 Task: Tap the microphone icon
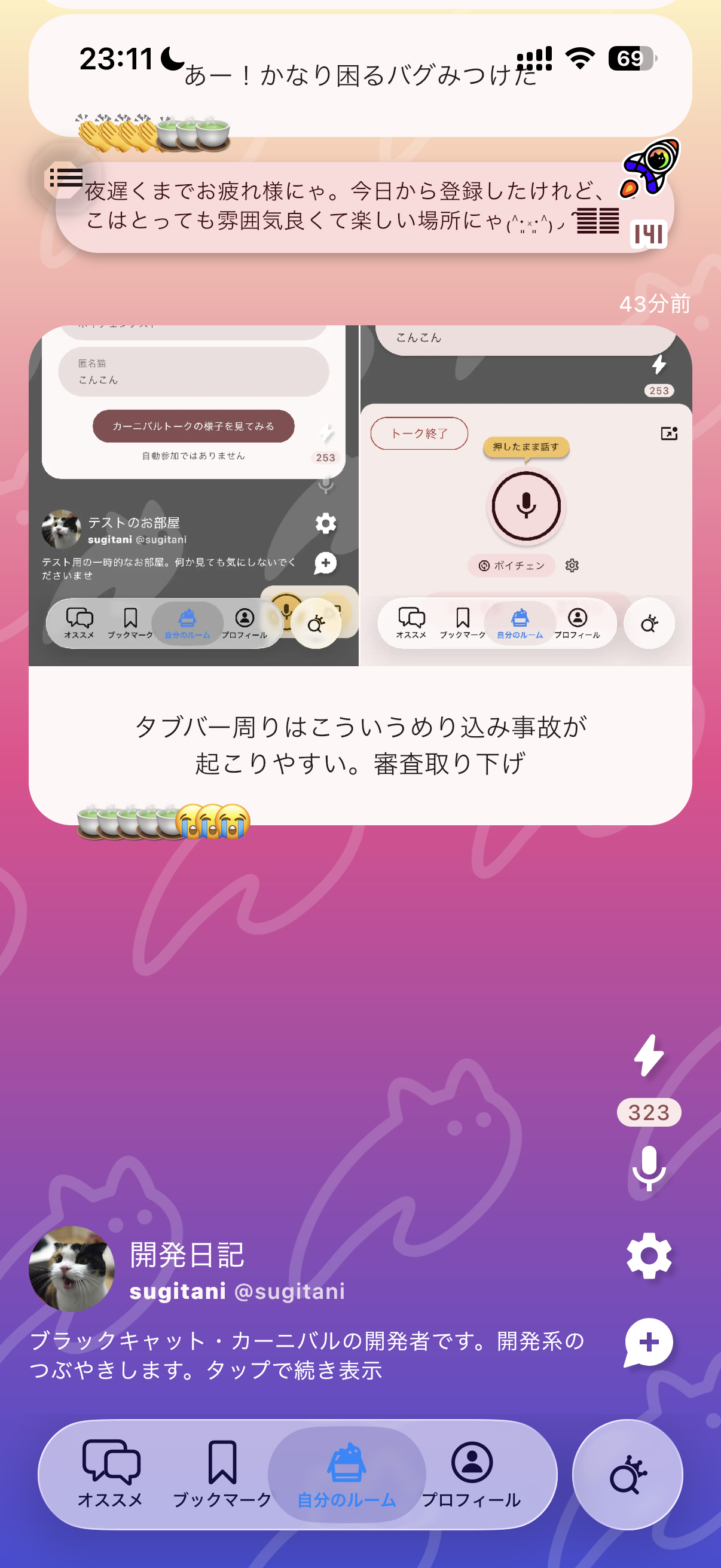tap(649, 1168)
